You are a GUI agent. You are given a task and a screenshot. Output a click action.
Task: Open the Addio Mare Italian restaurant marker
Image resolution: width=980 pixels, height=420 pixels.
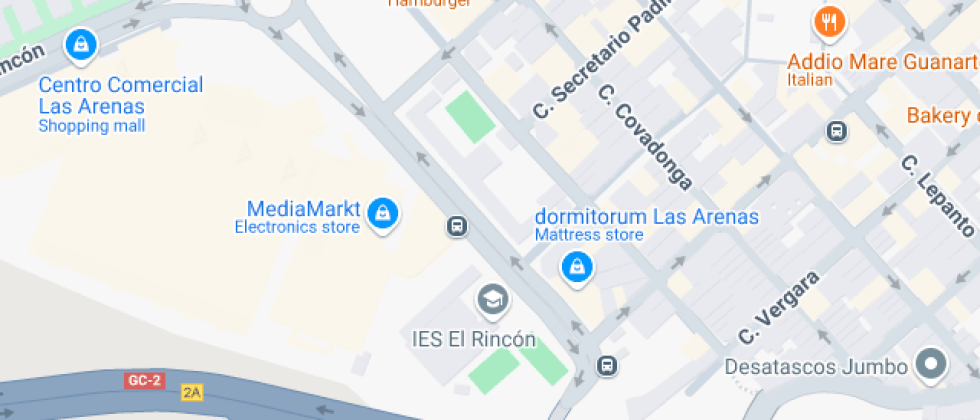829,22
